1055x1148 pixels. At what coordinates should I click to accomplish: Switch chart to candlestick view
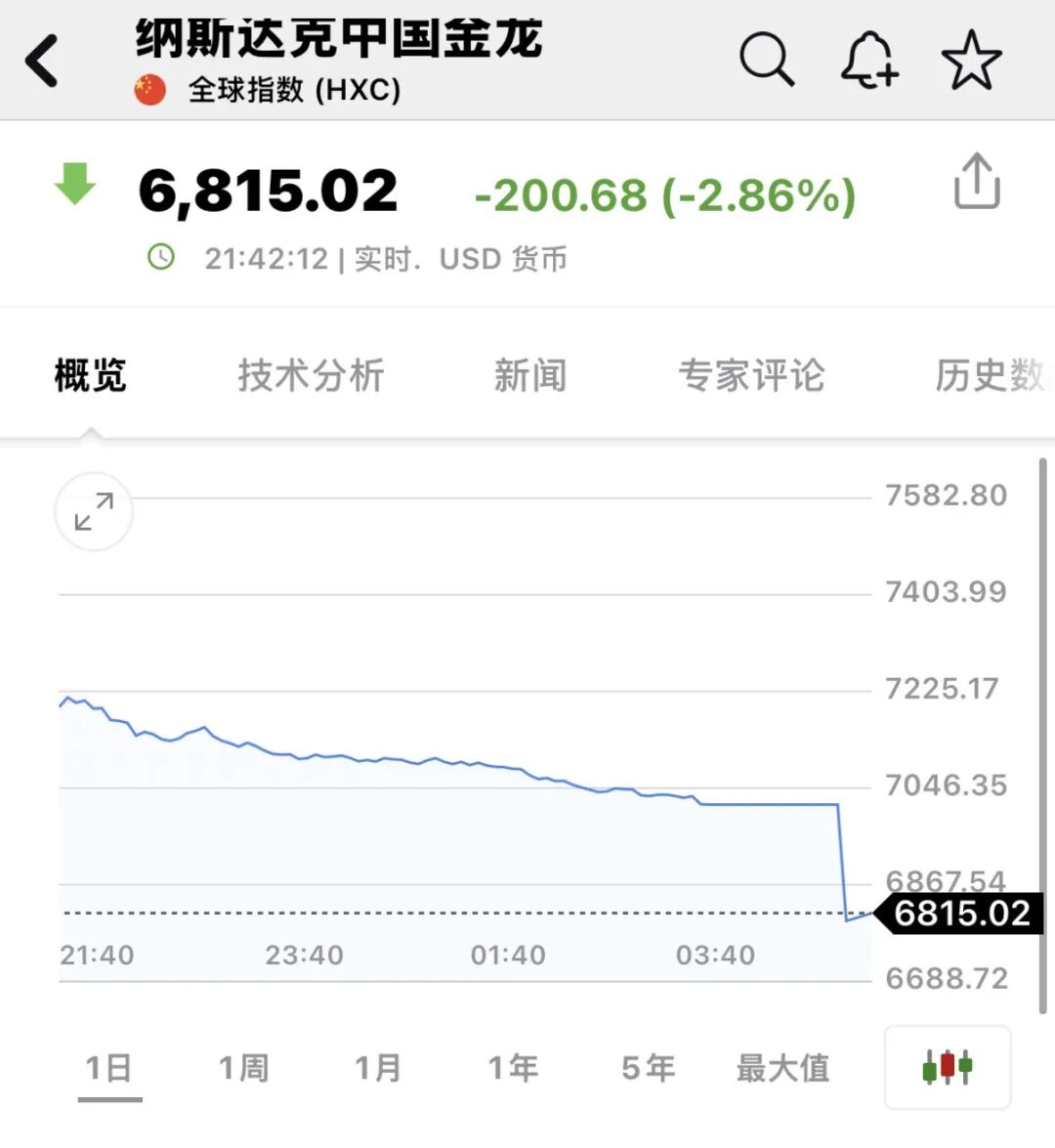(x=947, y=1067)
